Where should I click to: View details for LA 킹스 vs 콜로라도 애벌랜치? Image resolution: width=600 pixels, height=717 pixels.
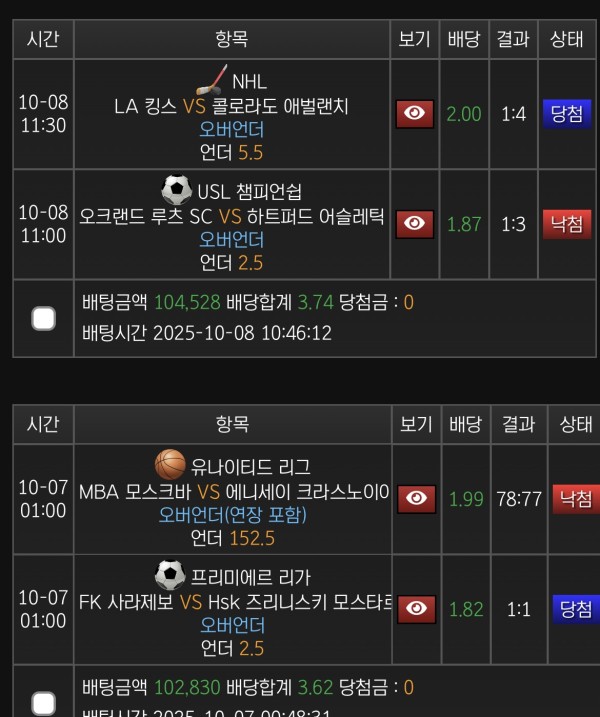(415, 114)
